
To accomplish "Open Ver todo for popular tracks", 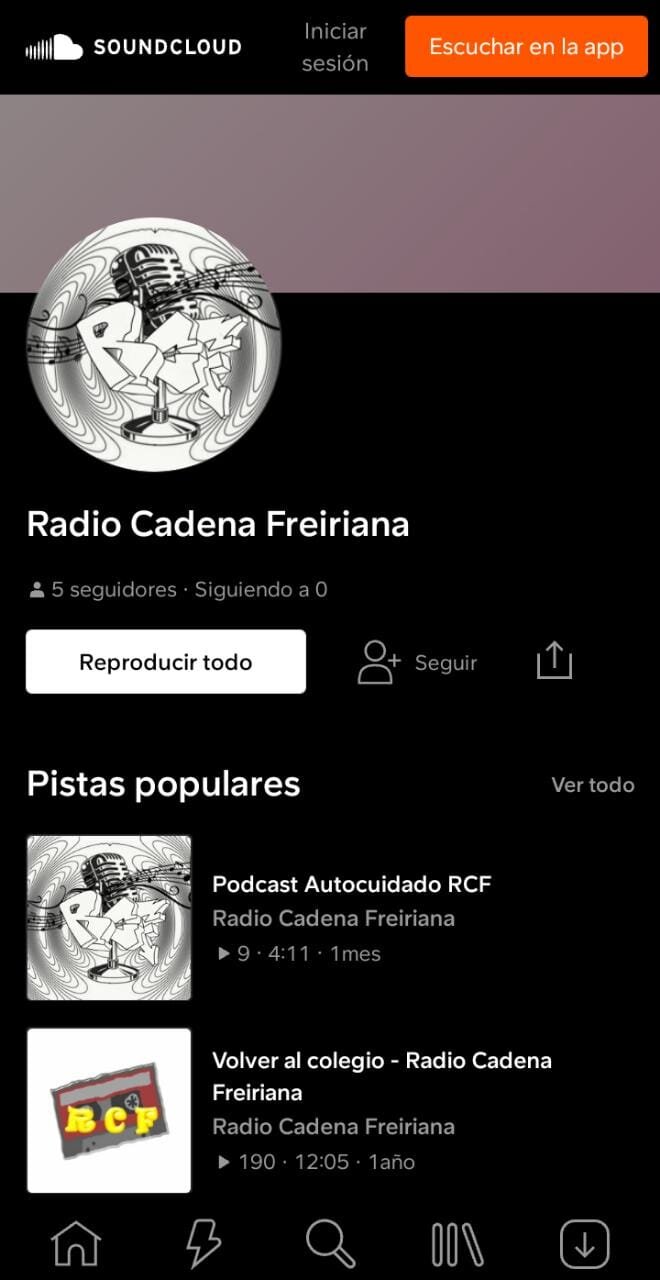I will [592, 785].
